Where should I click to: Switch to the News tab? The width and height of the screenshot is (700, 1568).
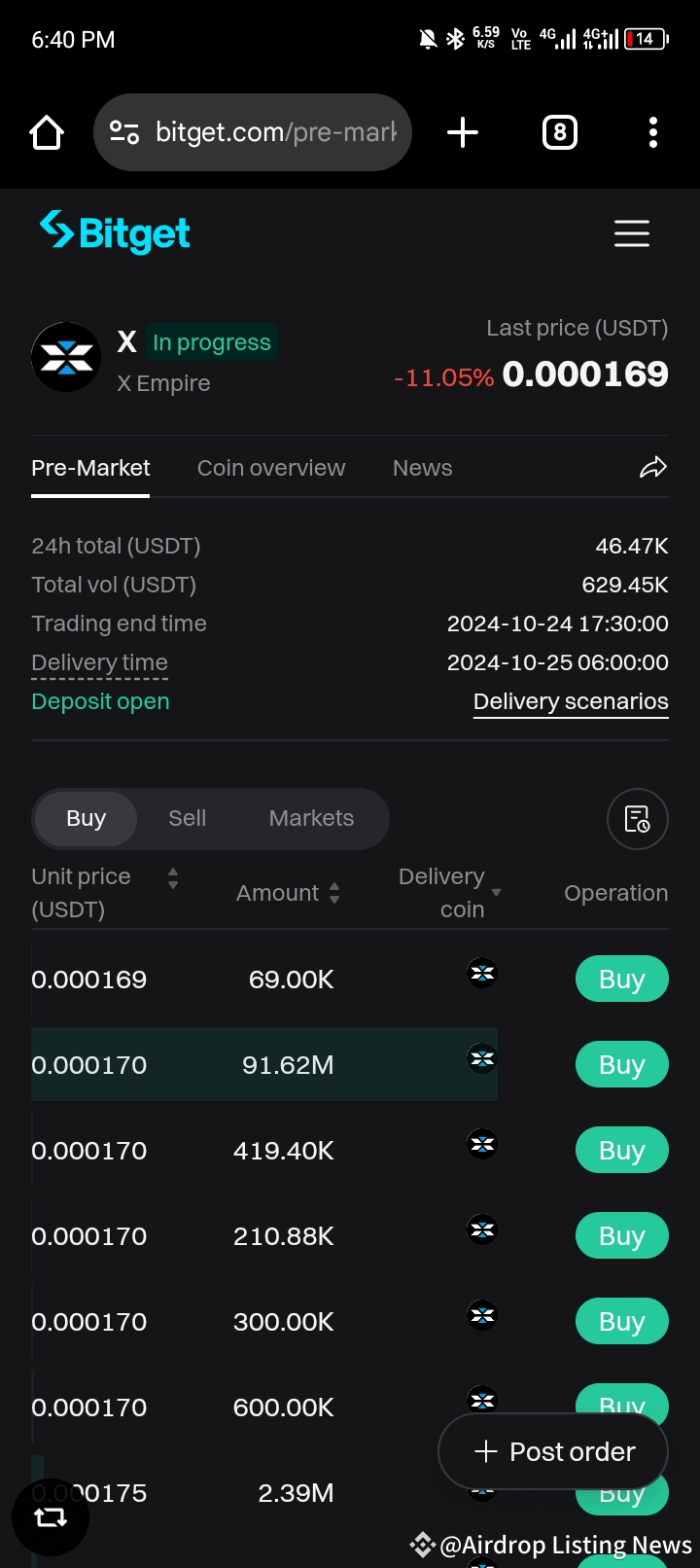422,468
